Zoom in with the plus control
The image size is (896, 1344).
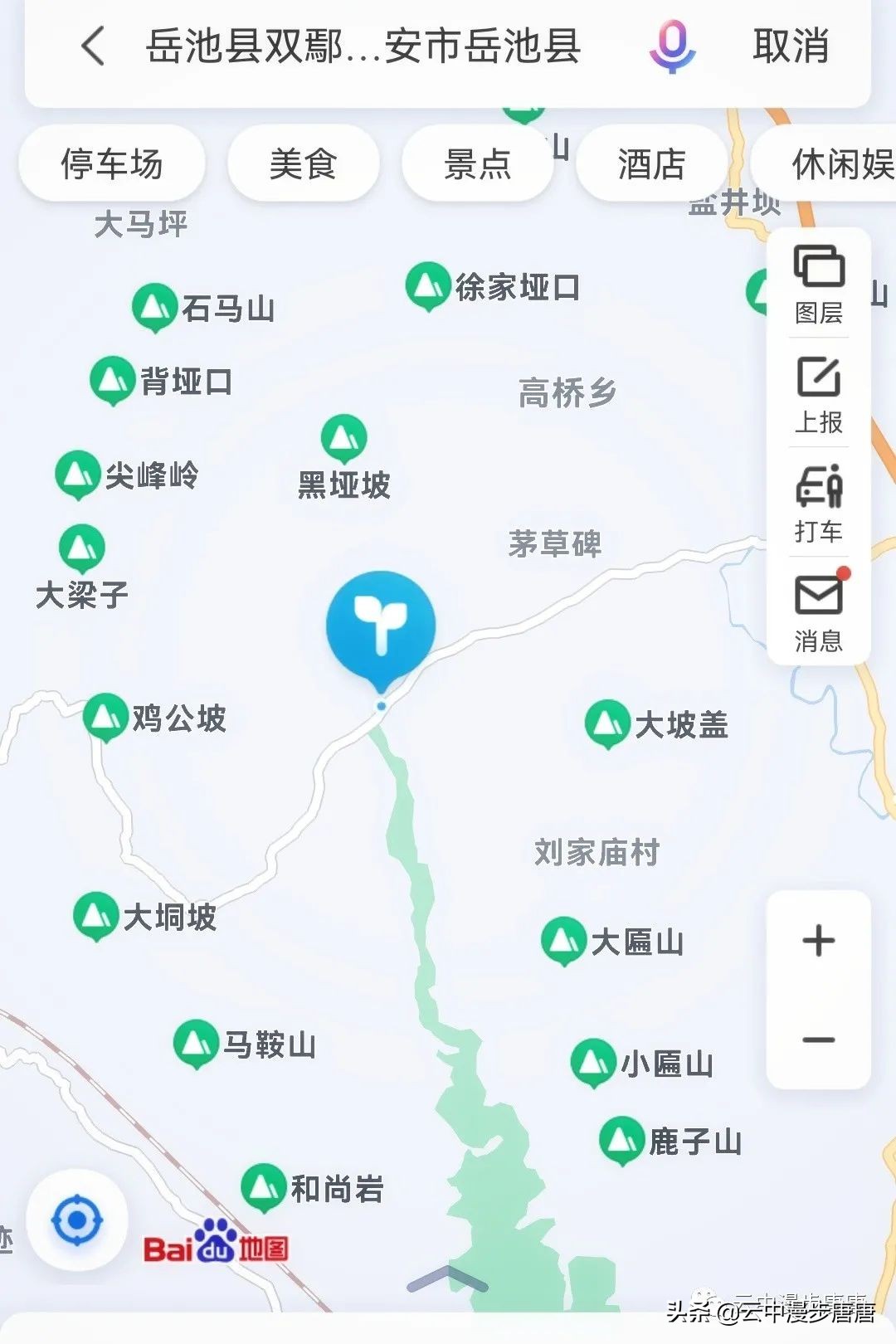point(818,940)
